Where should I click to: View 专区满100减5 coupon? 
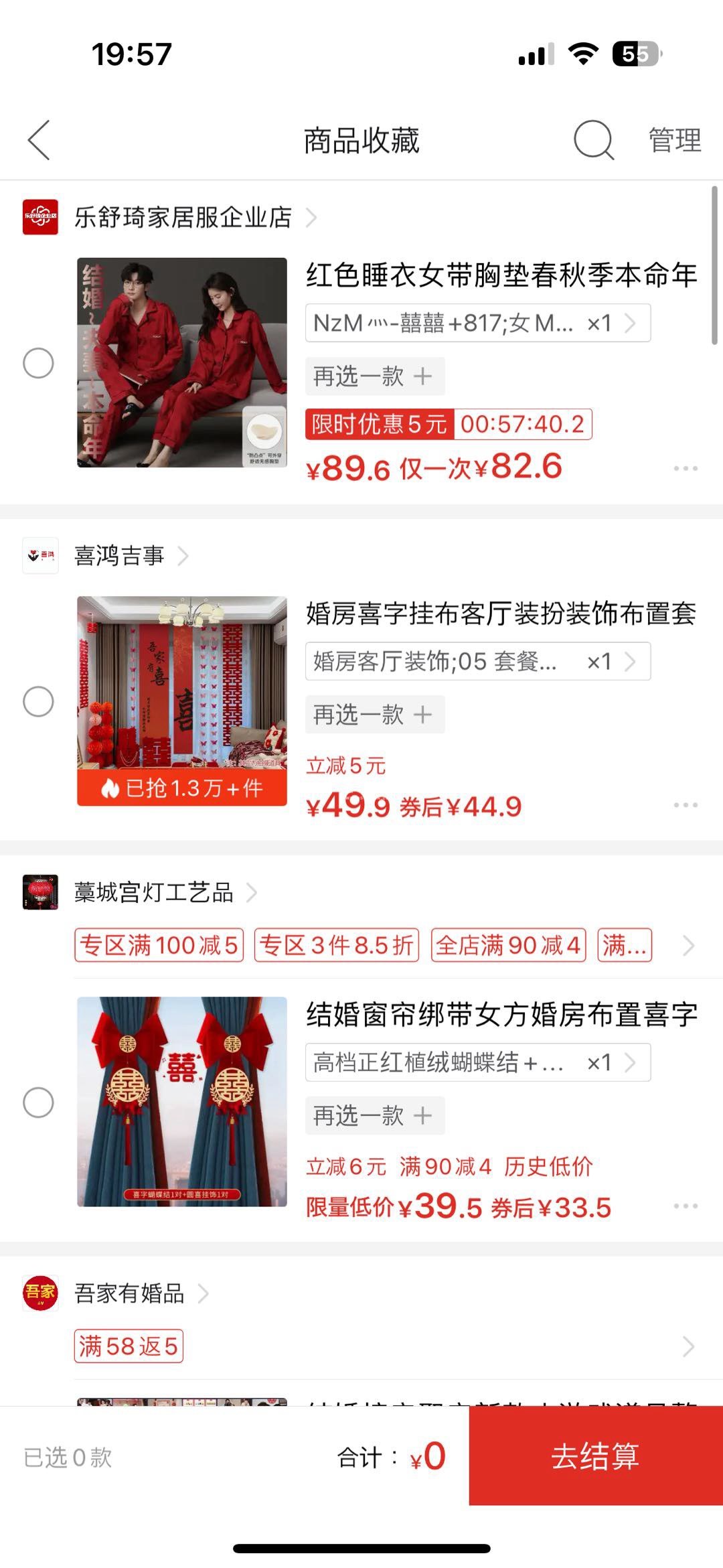(159, 945)
